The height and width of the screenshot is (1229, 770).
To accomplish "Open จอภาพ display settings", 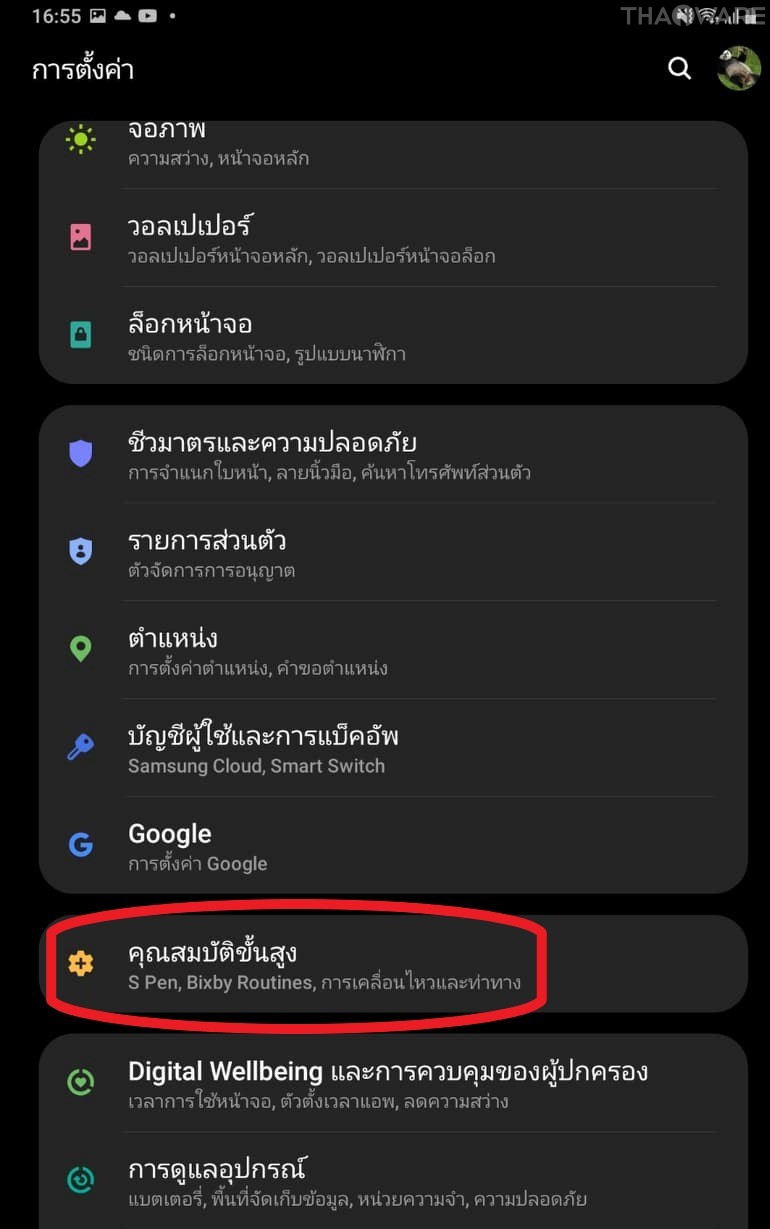I will point(393,143).
